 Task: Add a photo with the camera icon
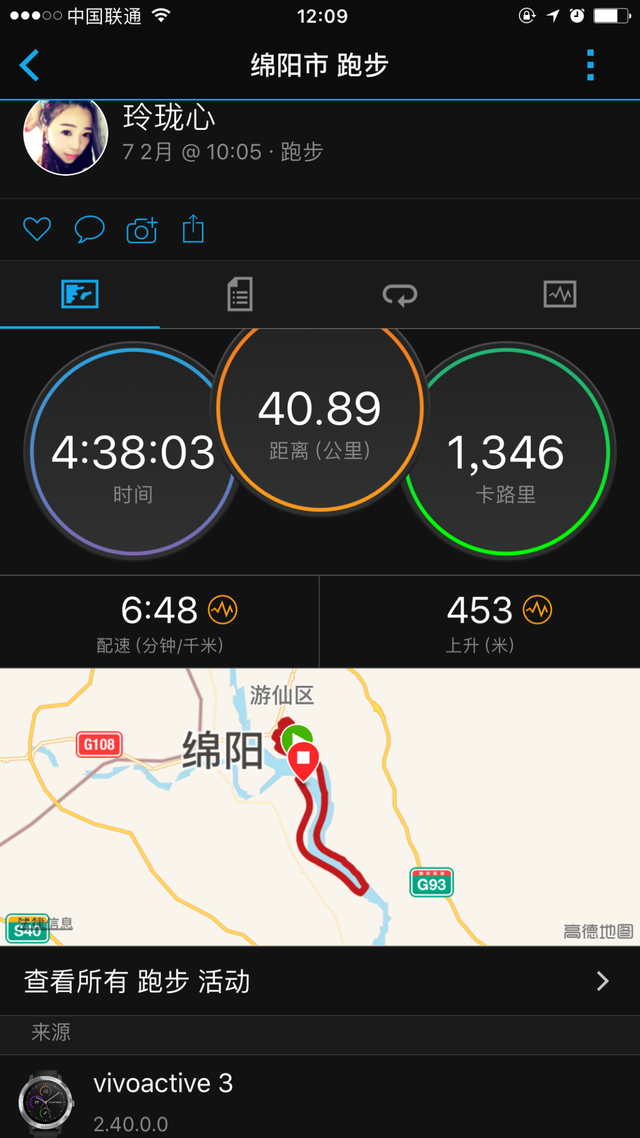142,231
